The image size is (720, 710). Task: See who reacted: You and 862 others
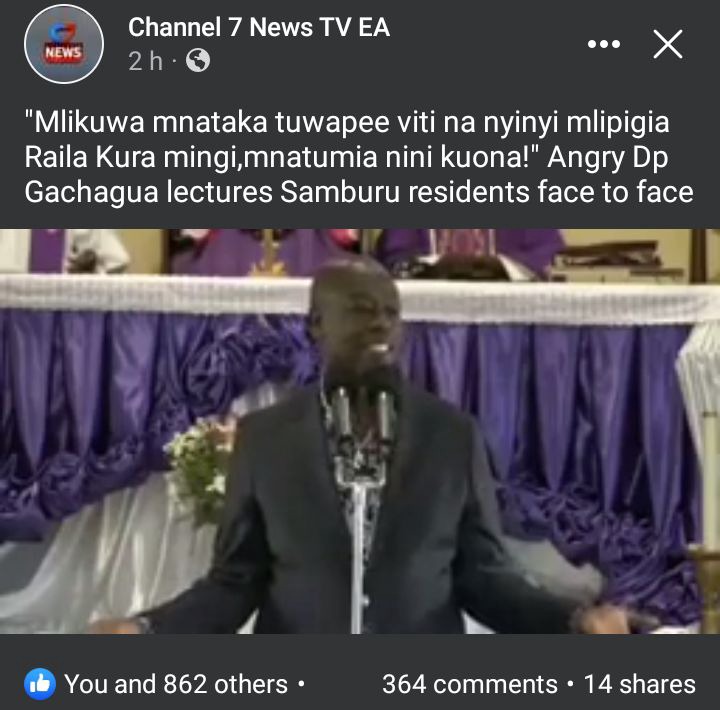point(175,684)
